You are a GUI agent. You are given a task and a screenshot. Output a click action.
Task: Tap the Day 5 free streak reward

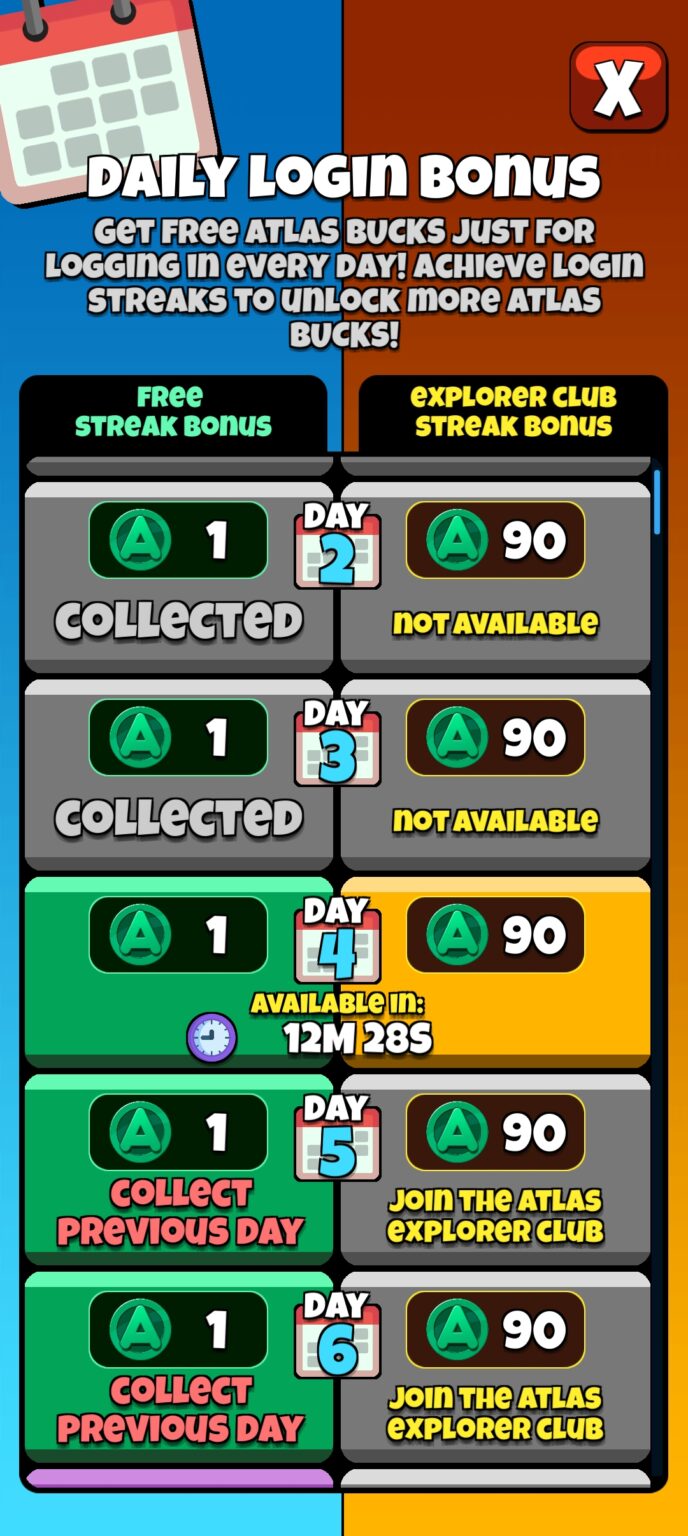tap(178, 1167)
